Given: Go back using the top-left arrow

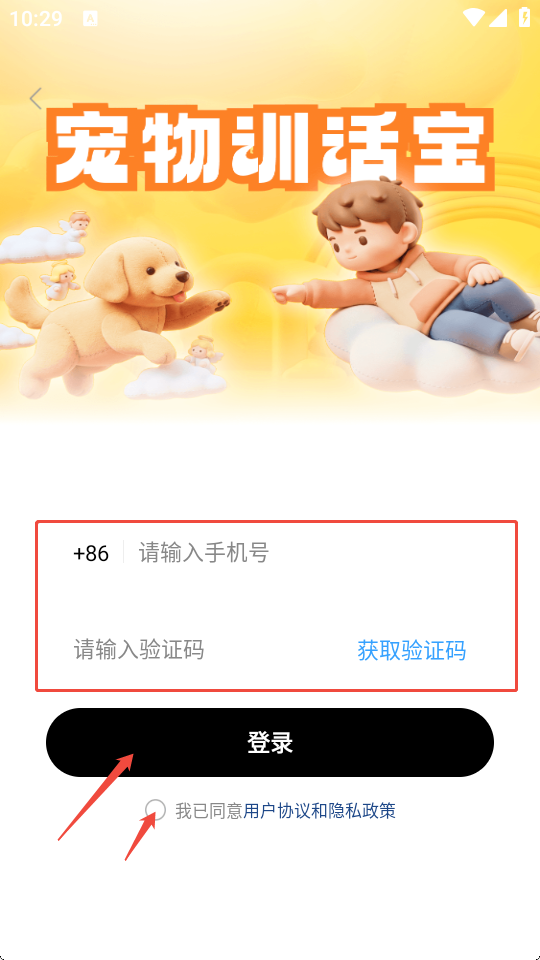Looking at the screenshot, I should [x=36, y=98].
